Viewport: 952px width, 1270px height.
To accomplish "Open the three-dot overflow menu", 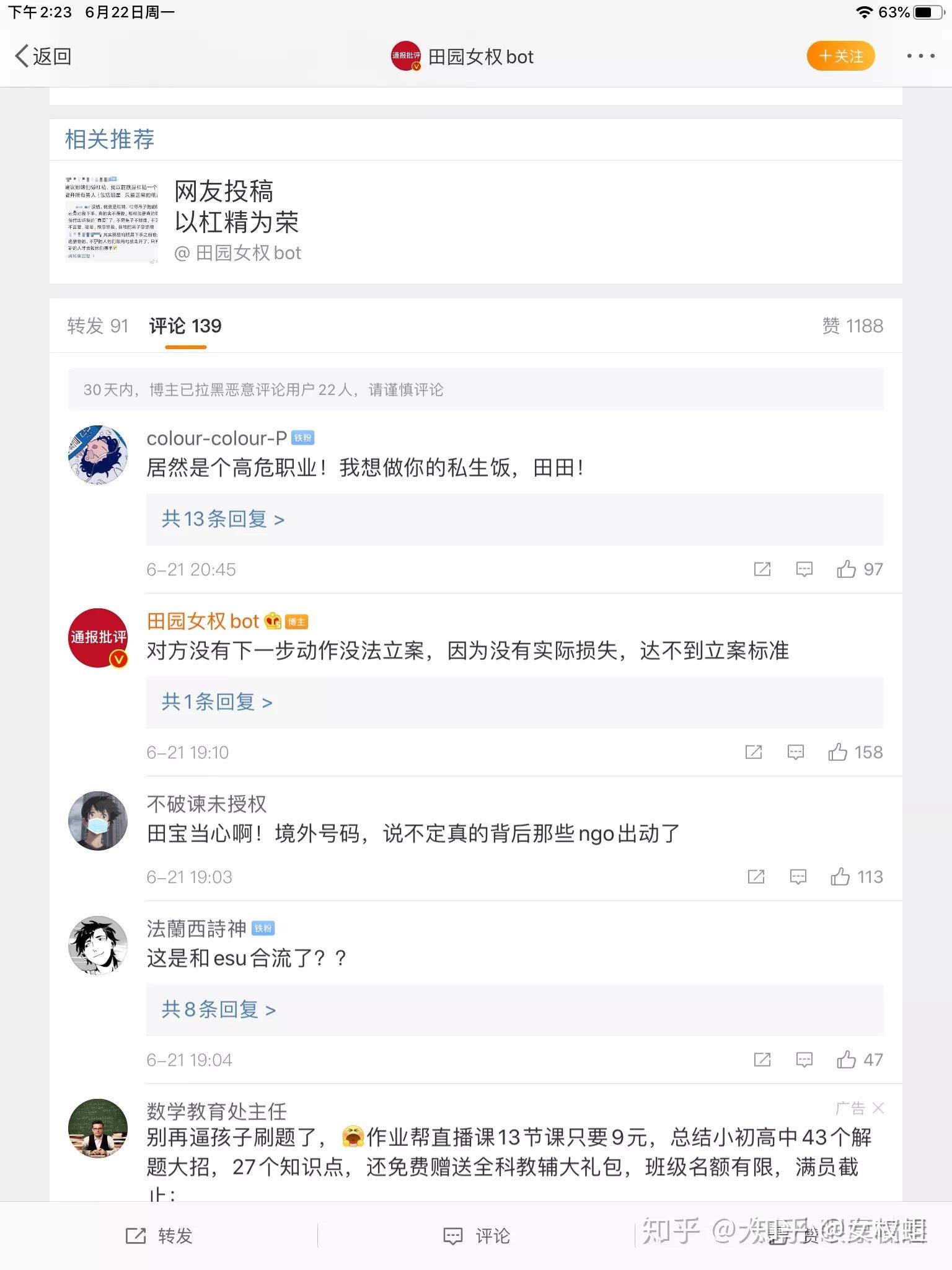I will (920, 56).
